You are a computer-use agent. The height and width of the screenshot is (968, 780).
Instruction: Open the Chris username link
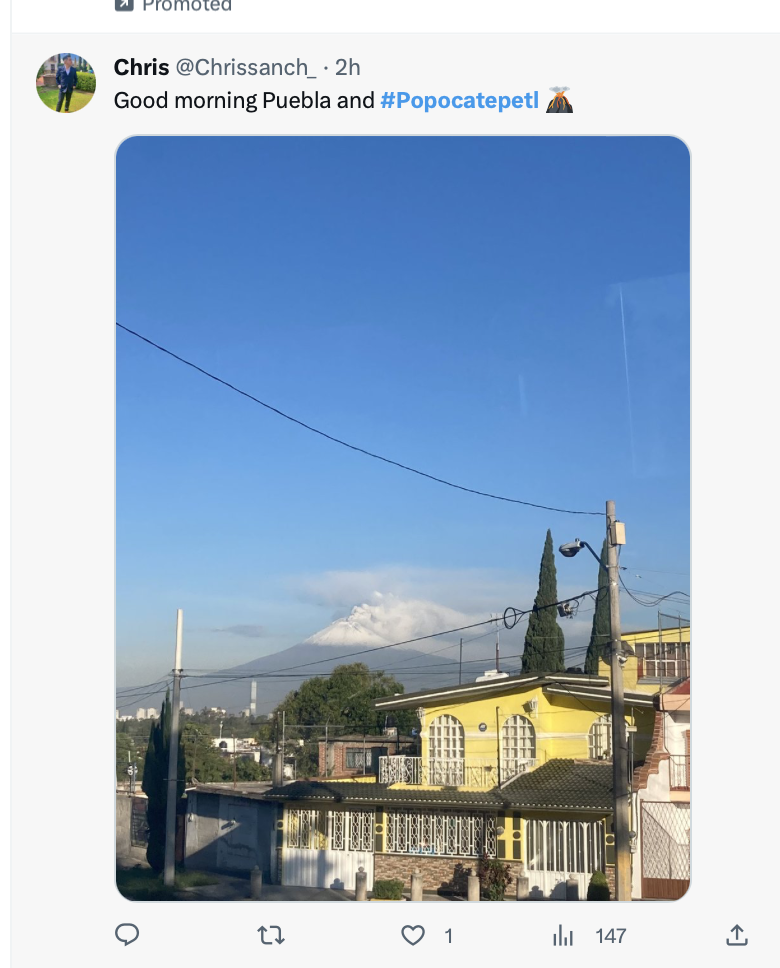click(x=141, y=67)
